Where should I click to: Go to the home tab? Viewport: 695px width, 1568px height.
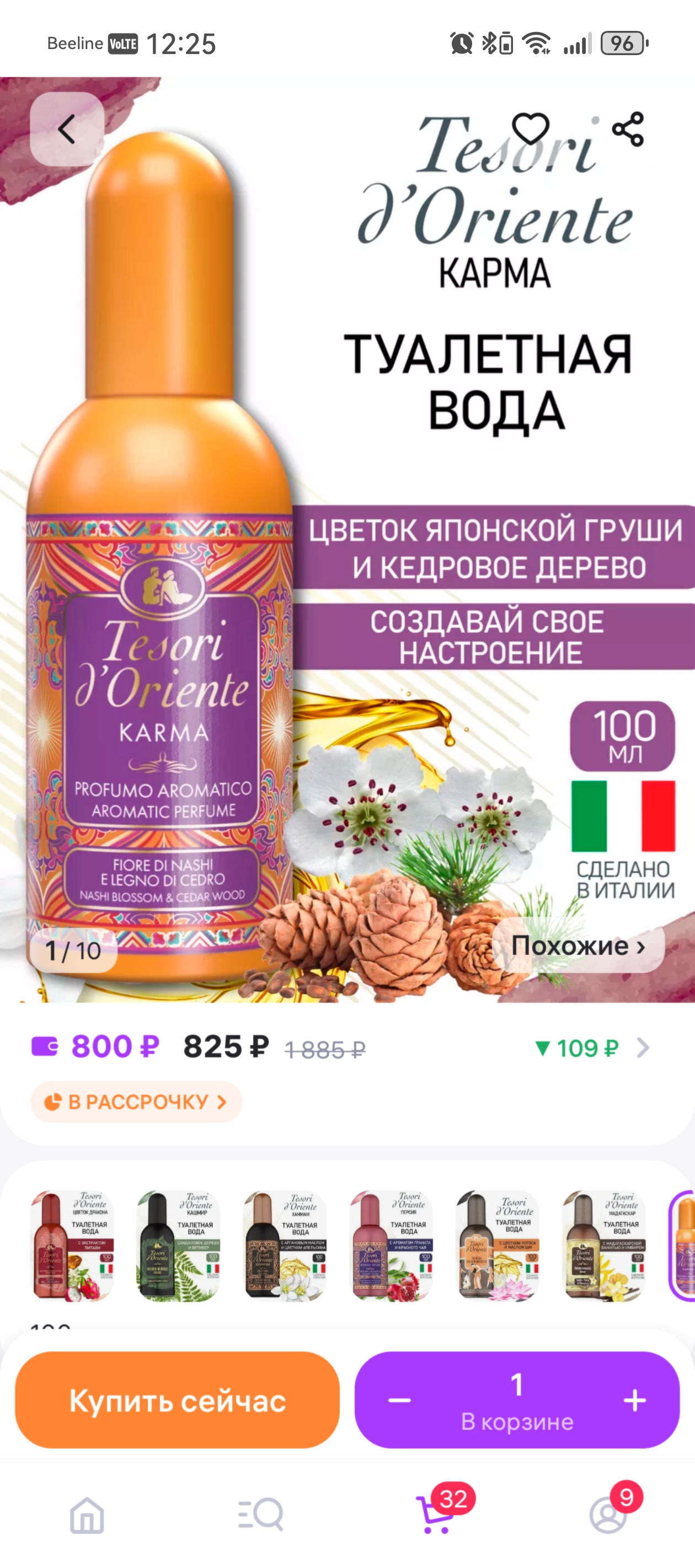[87, 1515]
